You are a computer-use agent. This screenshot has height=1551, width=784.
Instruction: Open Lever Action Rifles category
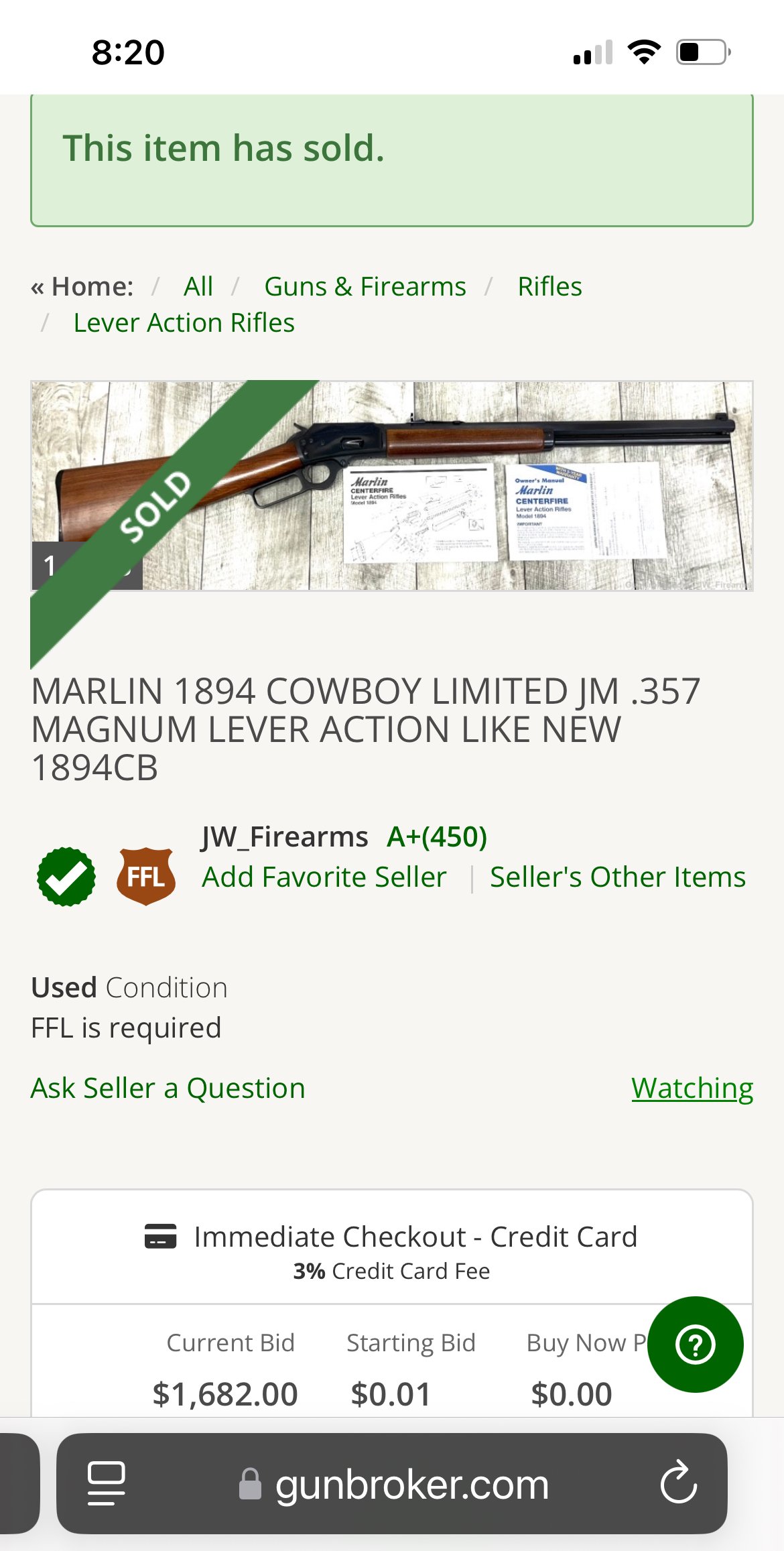[x=184, y=323]
